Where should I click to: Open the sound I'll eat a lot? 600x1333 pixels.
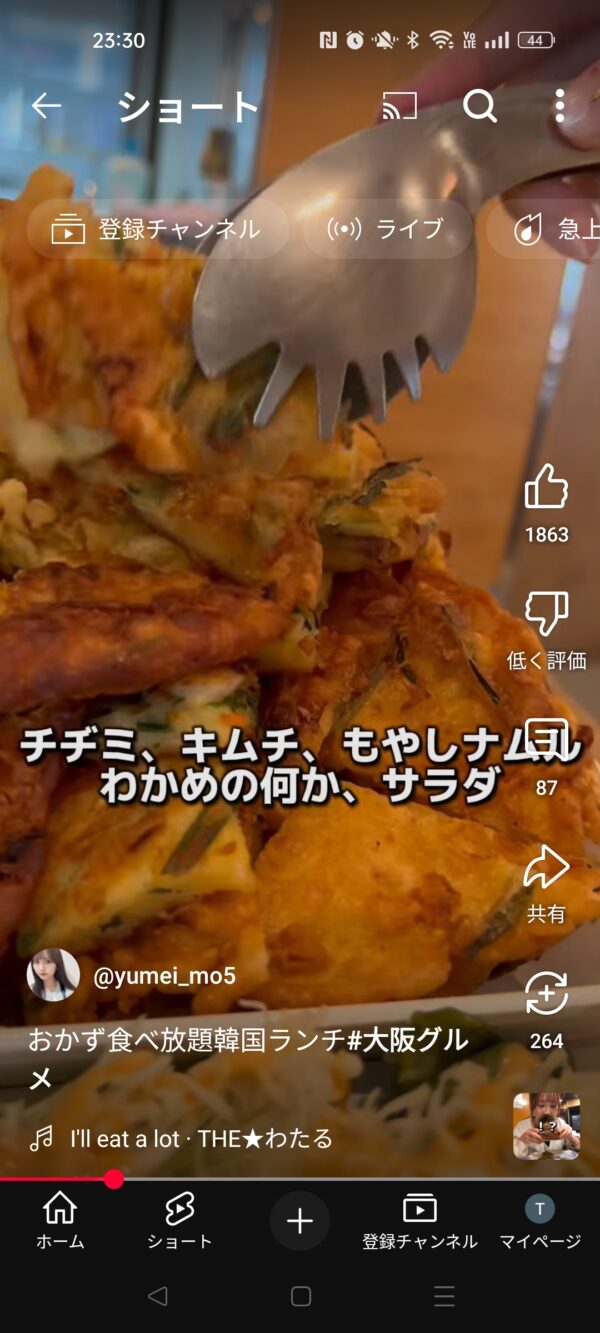pos(200,1138)
